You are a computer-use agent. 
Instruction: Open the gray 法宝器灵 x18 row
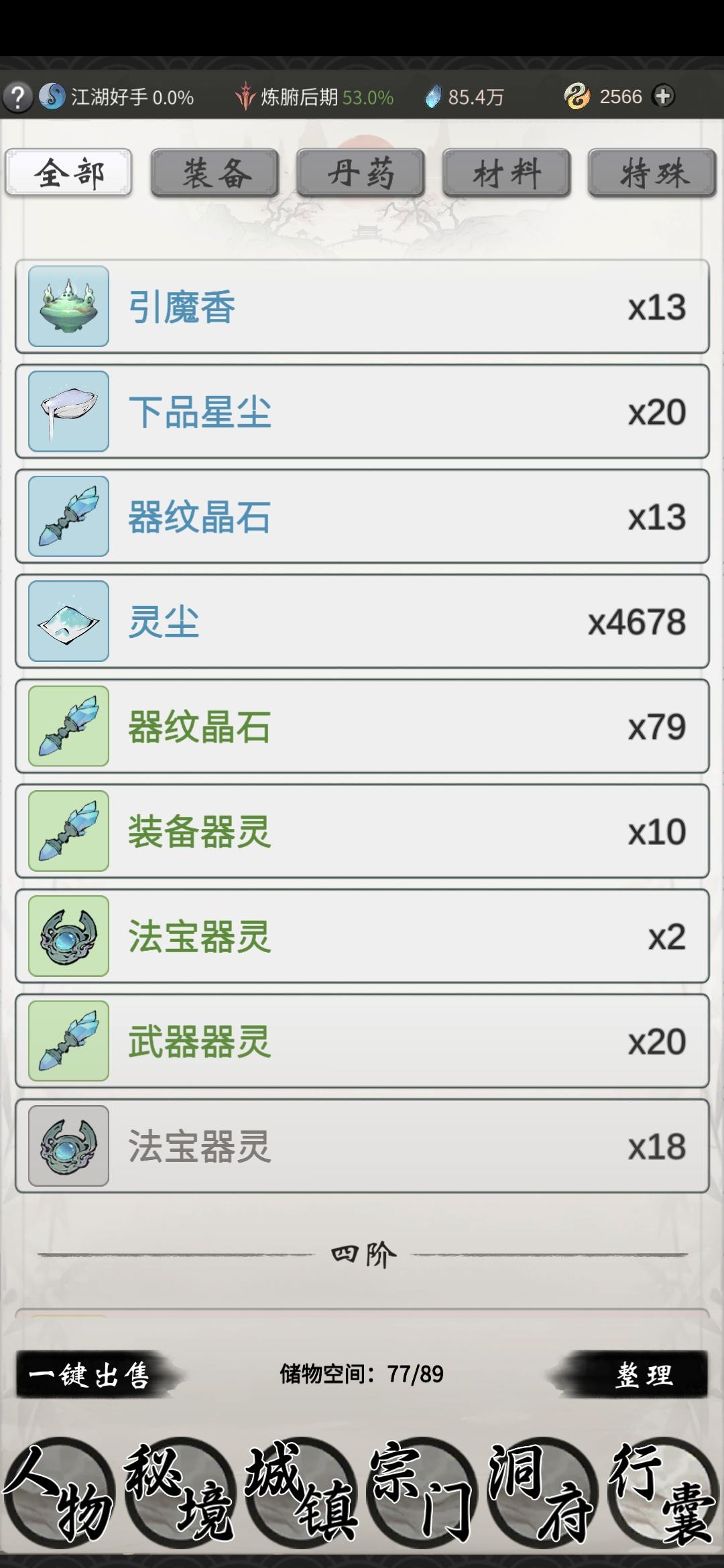tap(362, 1146)
